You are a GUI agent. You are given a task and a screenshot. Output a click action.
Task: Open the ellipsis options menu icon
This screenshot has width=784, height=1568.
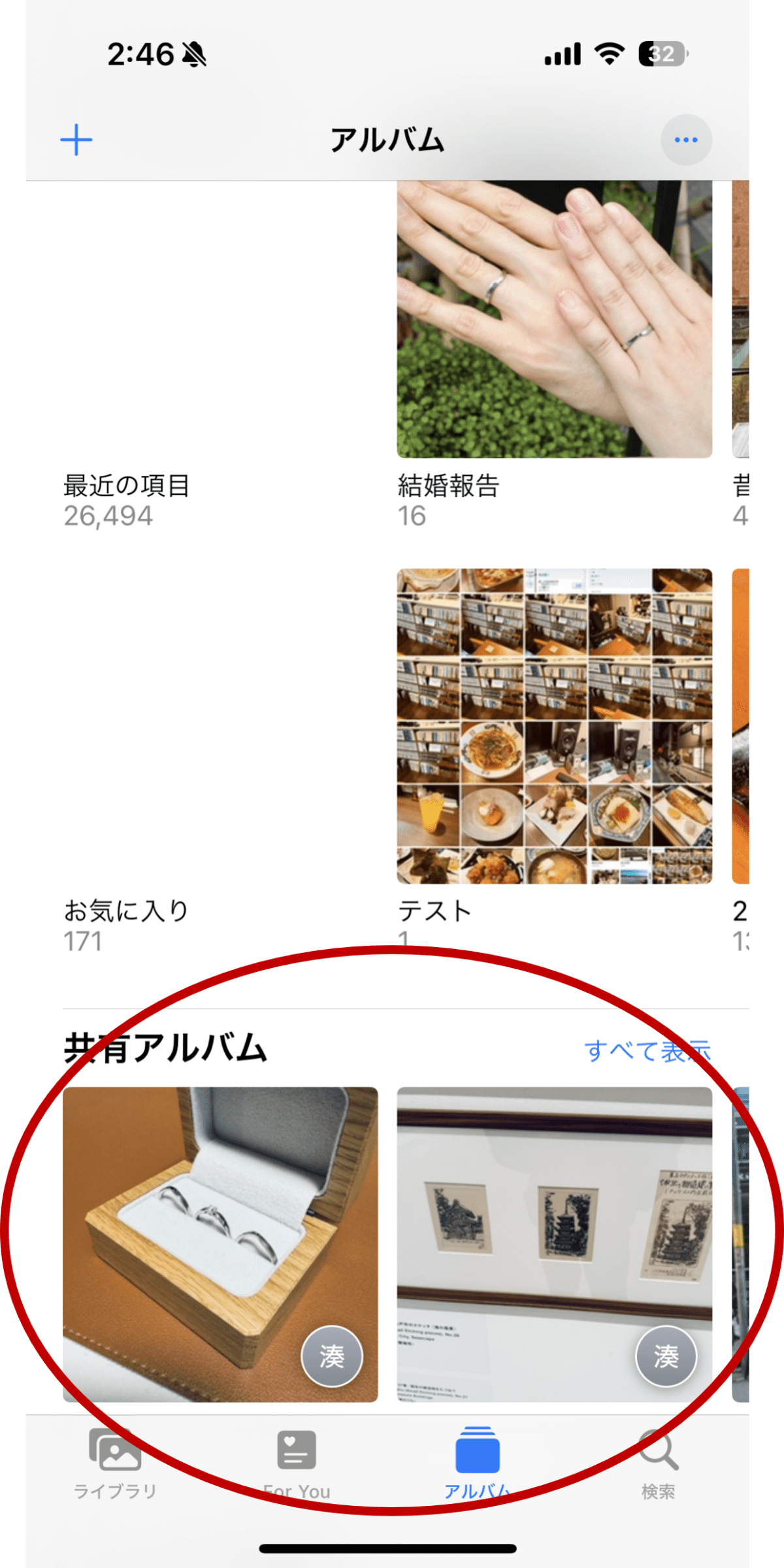click(x=685, y=140)
